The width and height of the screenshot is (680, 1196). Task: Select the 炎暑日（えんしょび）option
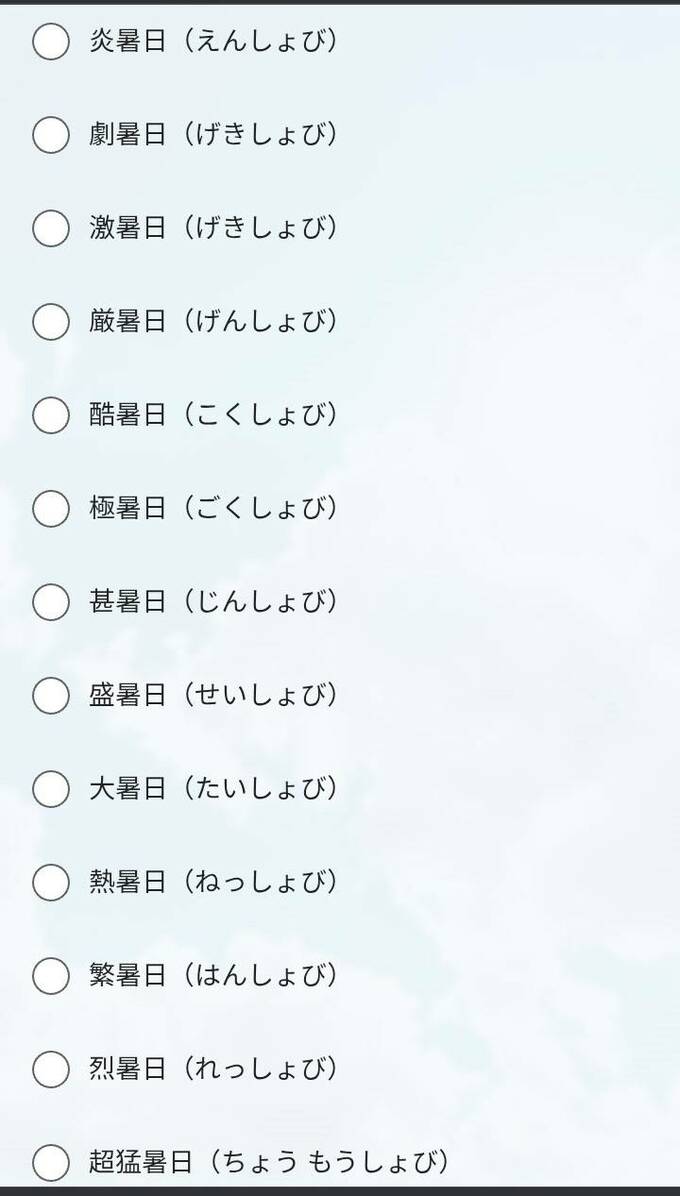pyautogui.click(x=51, y=41)
